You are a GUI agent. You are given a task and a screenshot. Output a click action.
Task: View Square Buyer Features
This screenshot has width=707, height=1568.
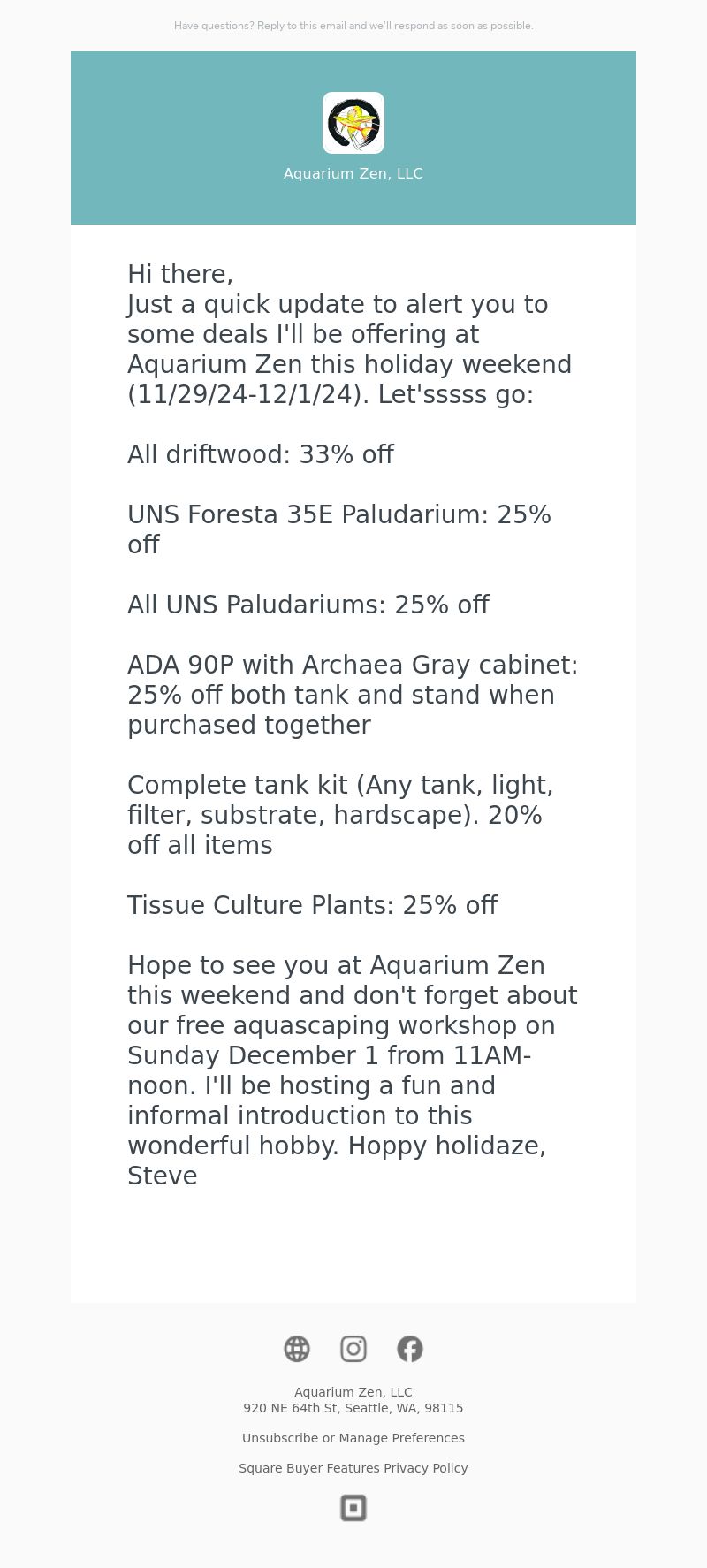coord(309,1468)
